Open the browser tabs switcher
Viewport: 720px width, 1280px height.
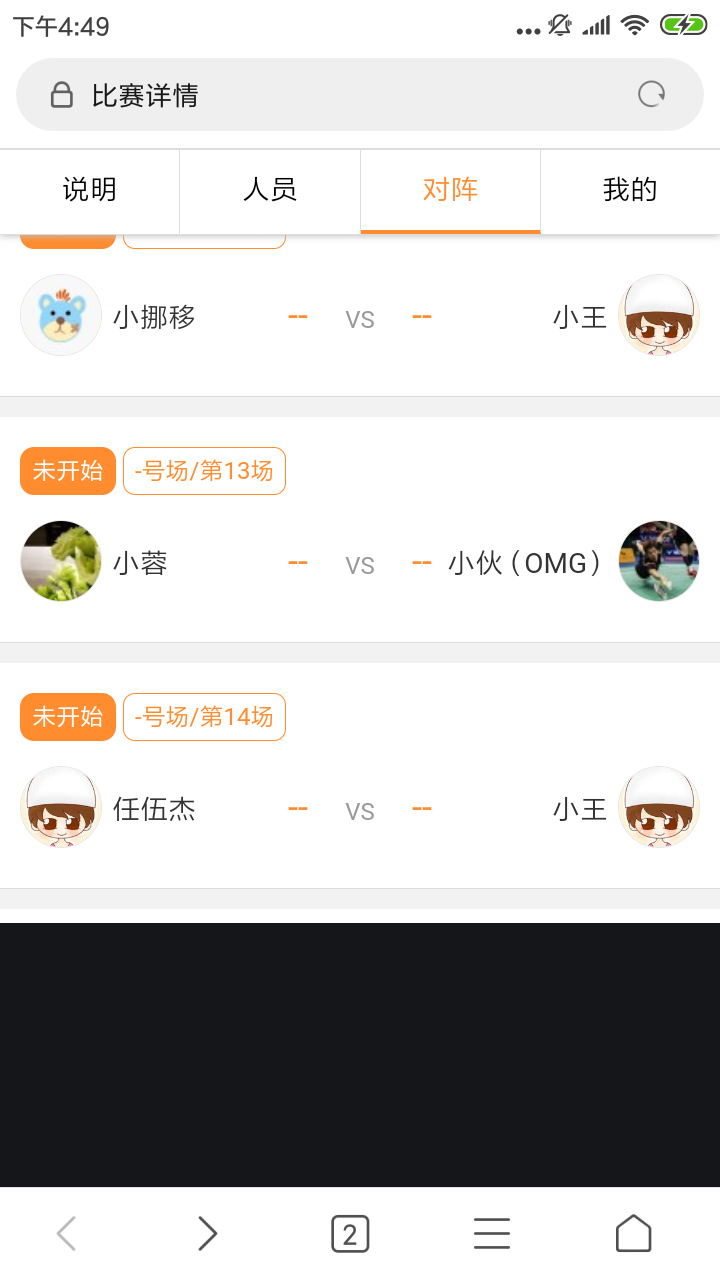coord(350,1234)
